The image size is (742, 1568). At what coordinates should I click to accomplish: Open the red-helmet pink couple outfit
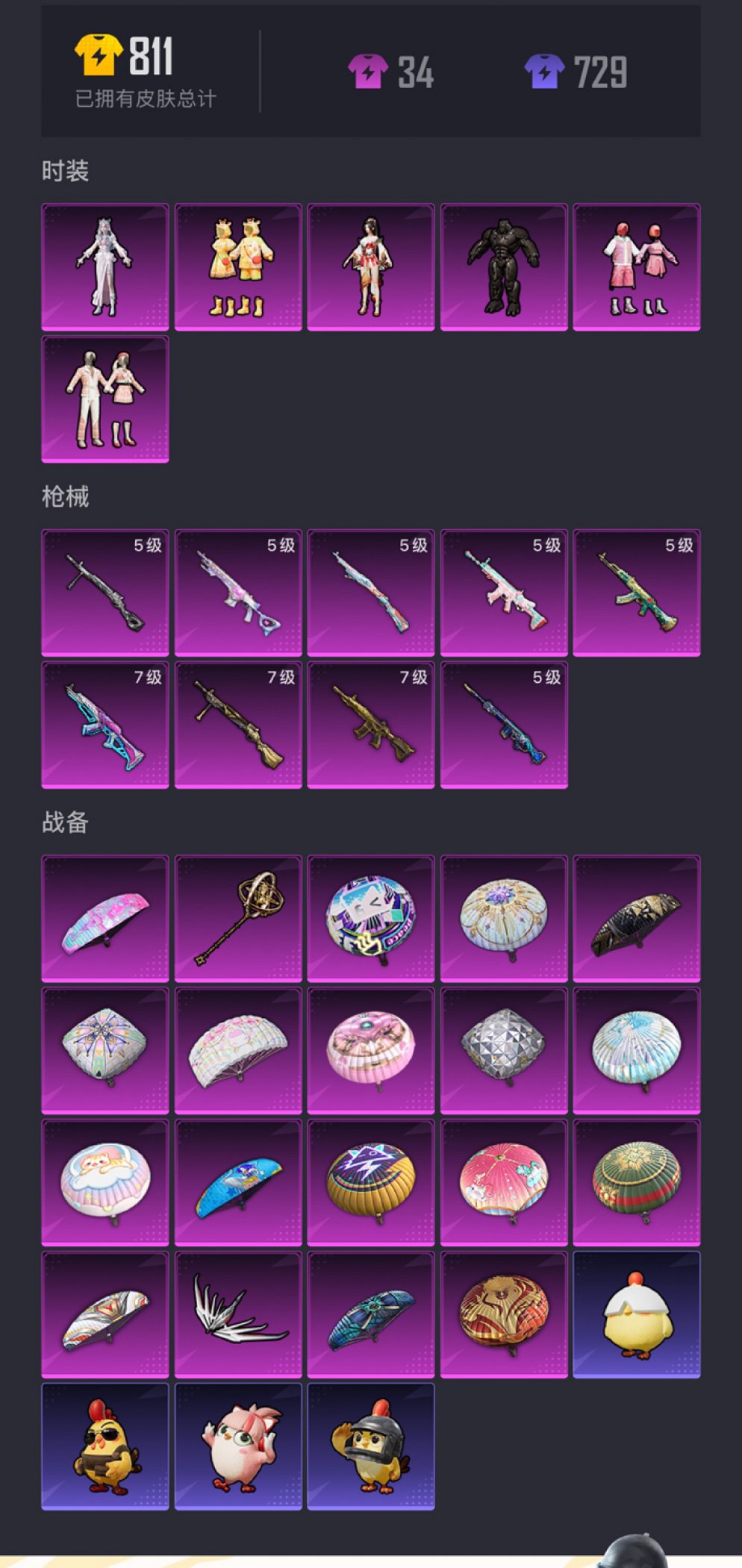(637, 266)
